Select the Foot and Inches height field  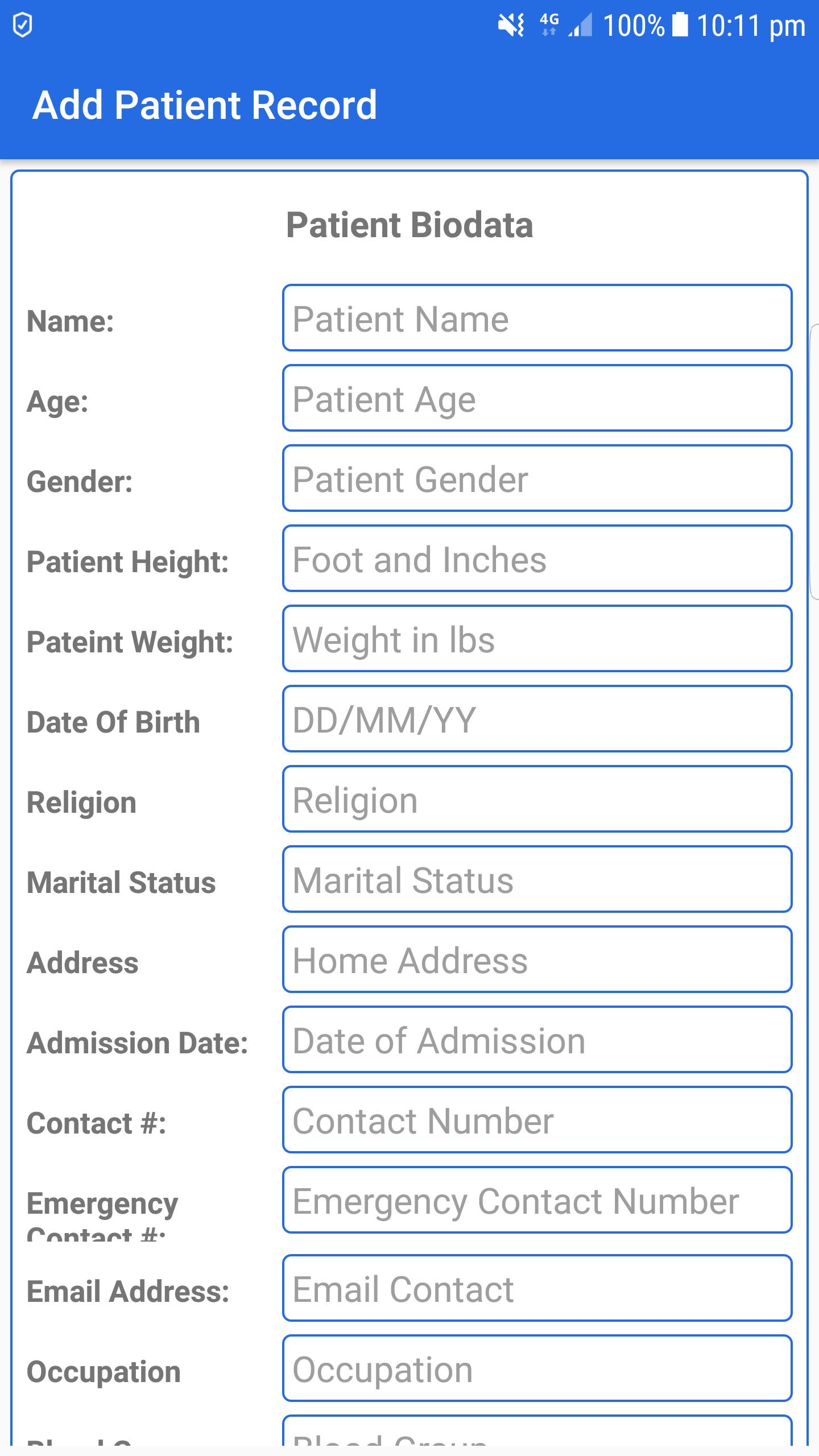(x=537, y=559)
